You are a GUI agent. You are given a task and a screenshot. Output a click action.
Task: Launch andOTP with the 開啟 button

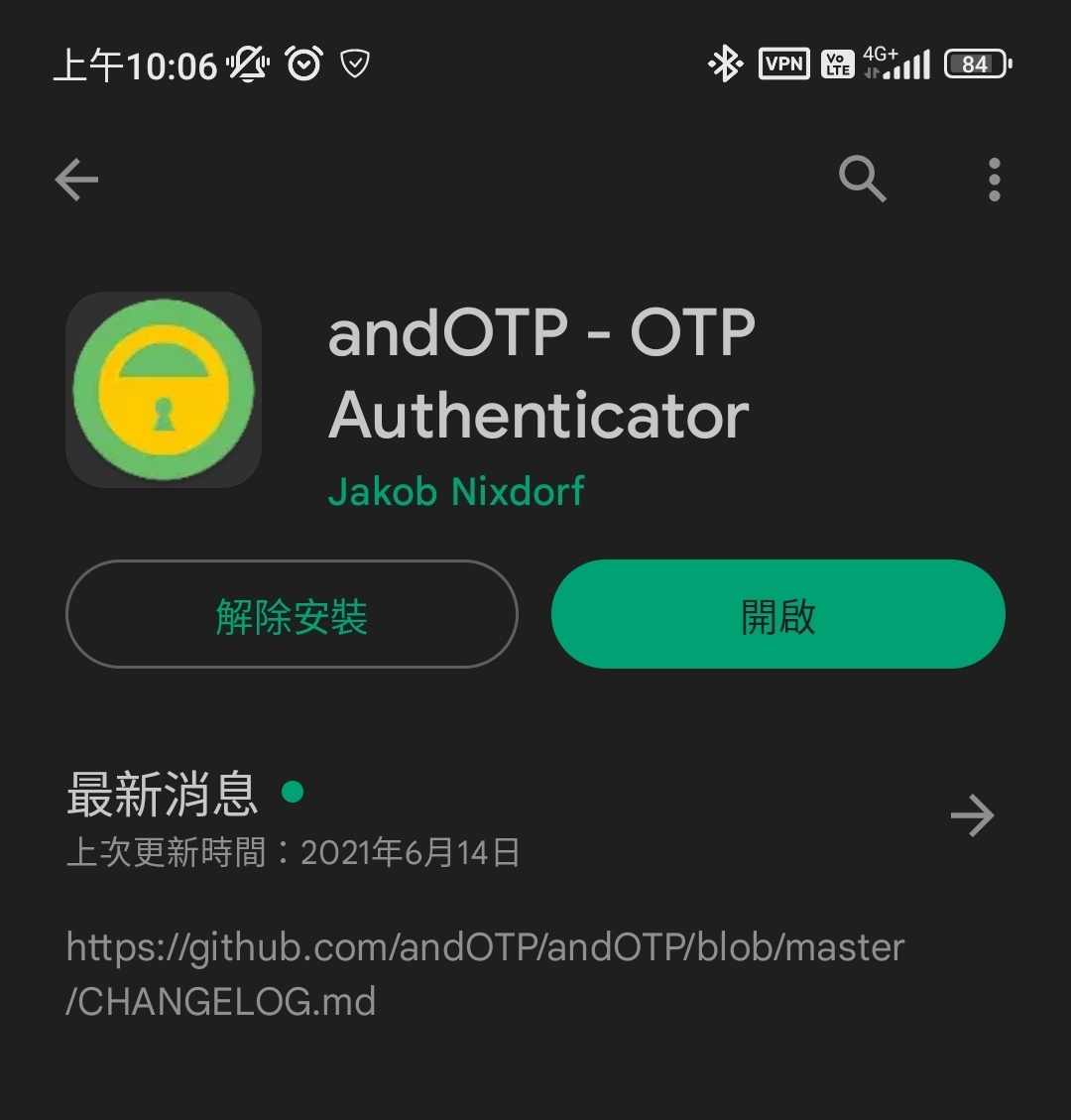click(778, 615)
